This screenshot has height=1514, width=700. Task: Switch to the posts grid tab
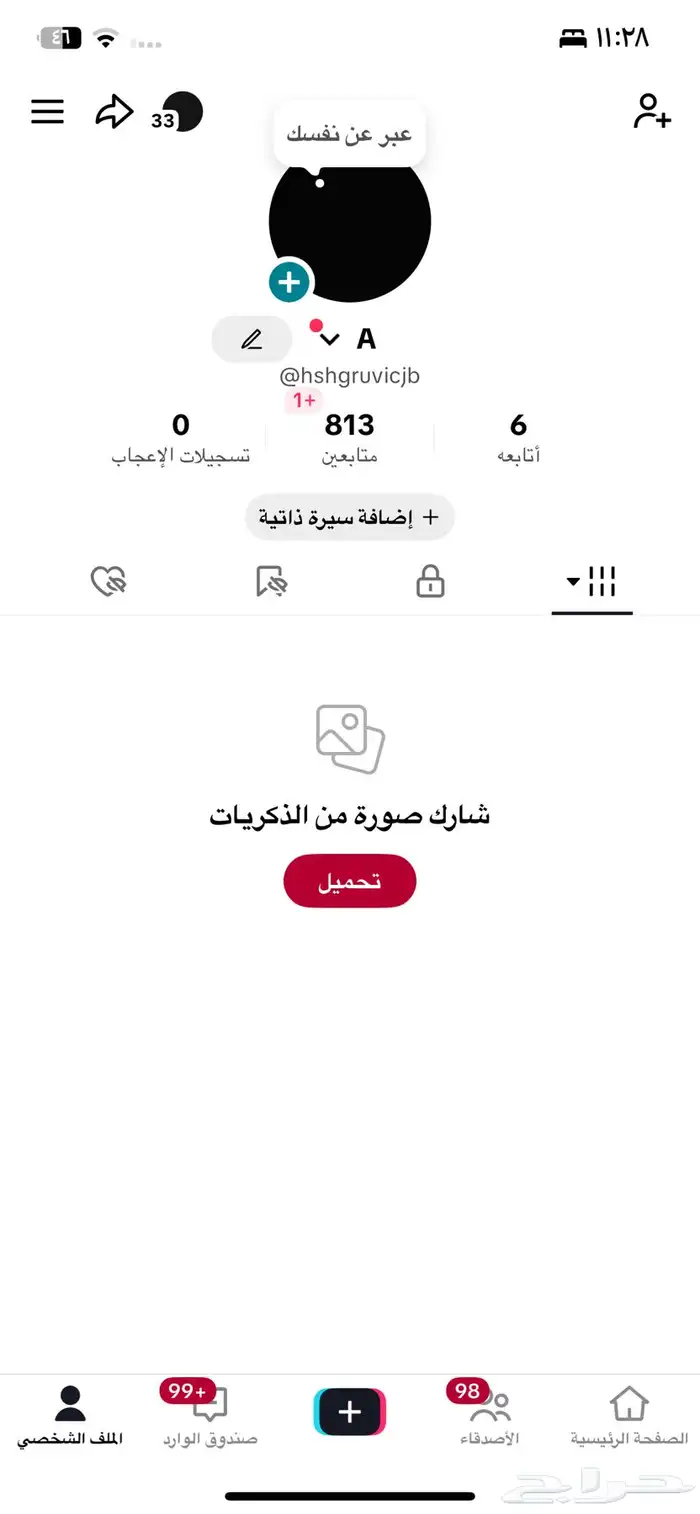click(592, 581)
